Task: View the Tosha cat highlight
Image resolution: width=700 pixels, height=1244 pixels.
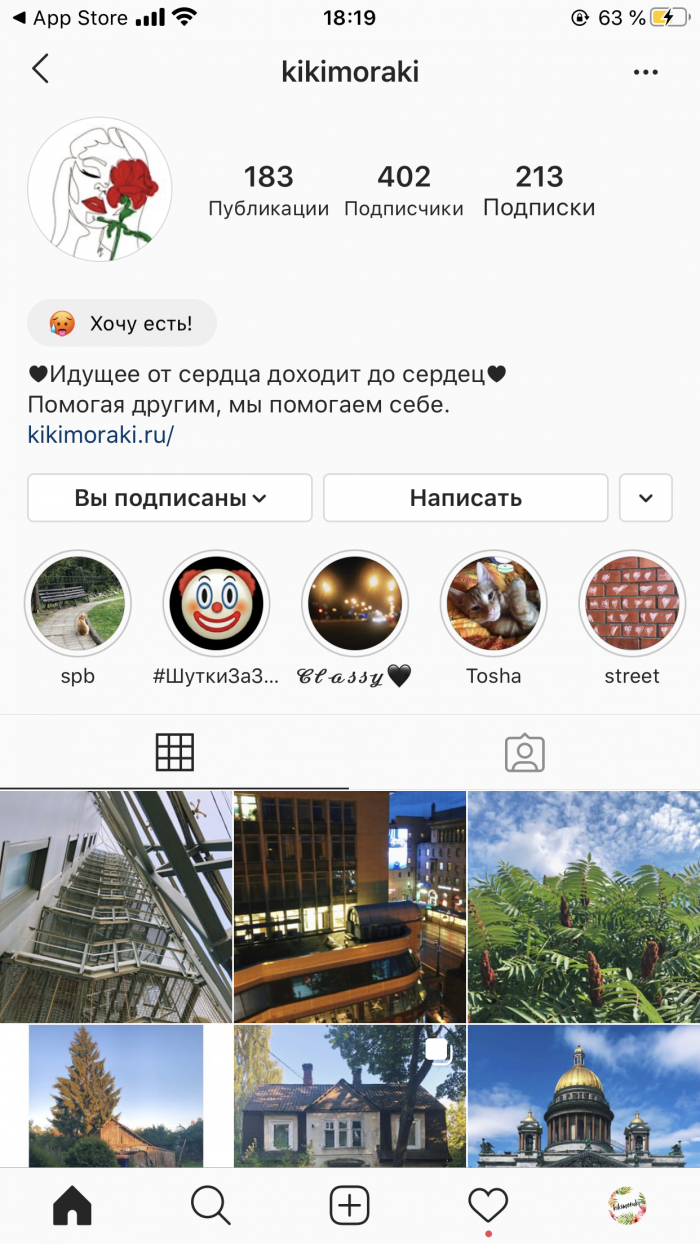Action: click(494, 604)
